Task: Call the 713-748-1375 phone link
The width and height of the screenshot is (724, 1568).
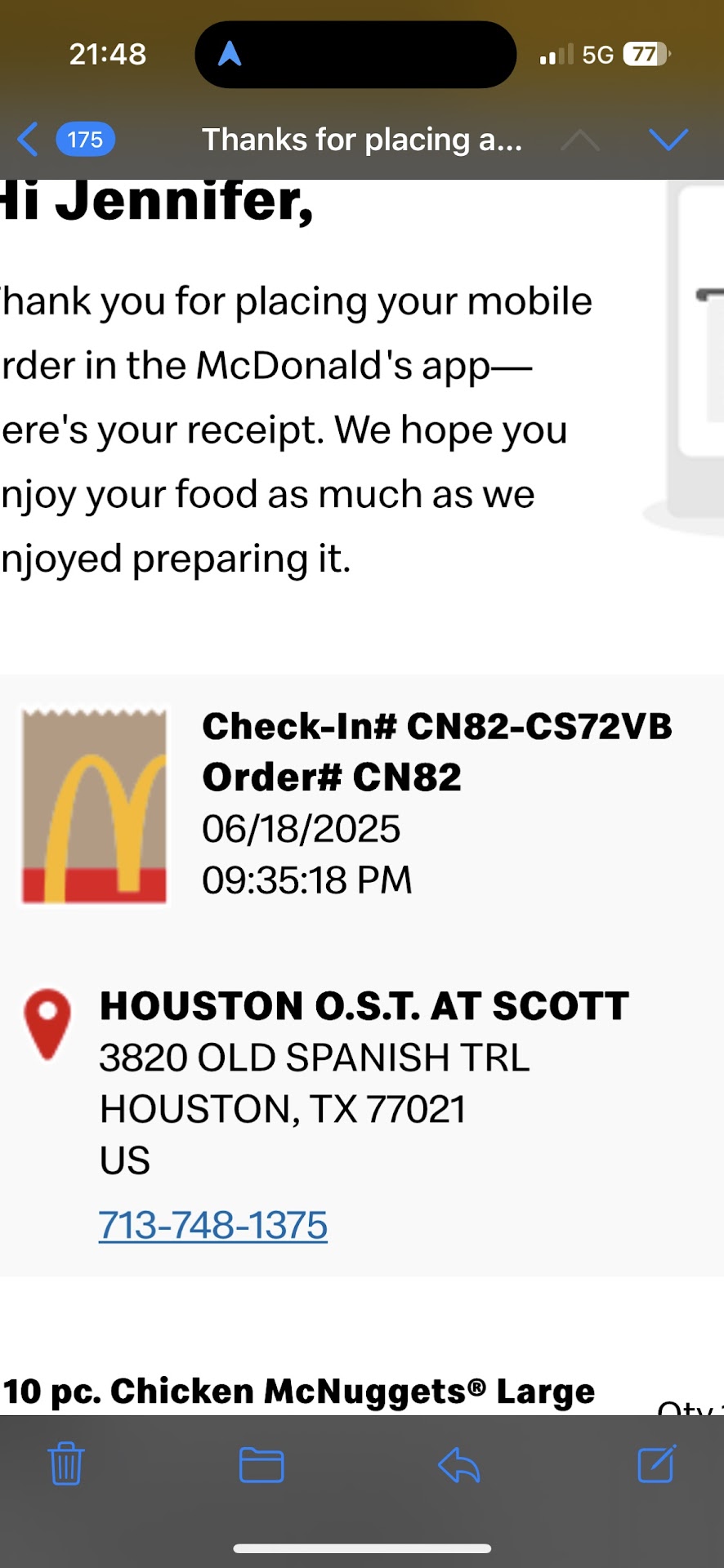Action: click(212, 1225)
